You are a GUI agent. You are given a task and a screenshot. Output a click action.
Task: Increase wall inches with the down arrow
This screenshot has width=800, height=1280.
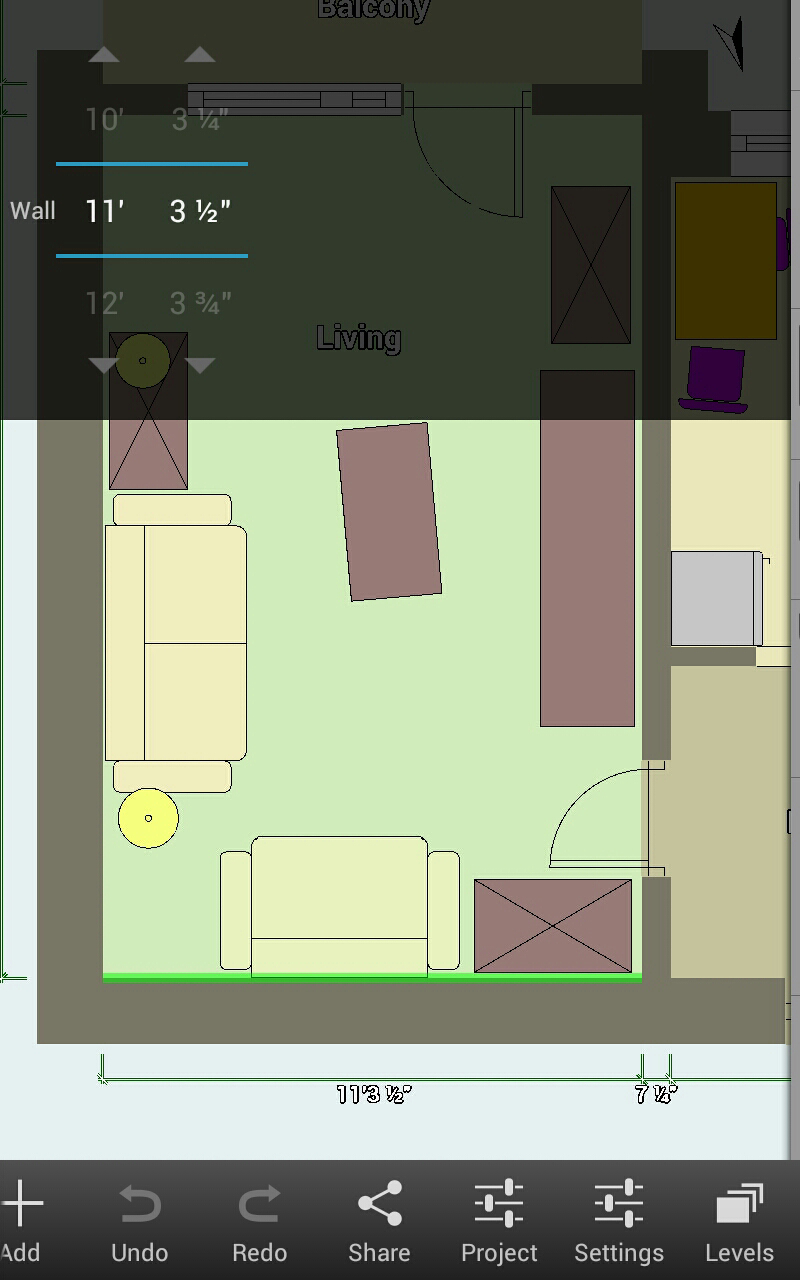click(x=200, y=366)
